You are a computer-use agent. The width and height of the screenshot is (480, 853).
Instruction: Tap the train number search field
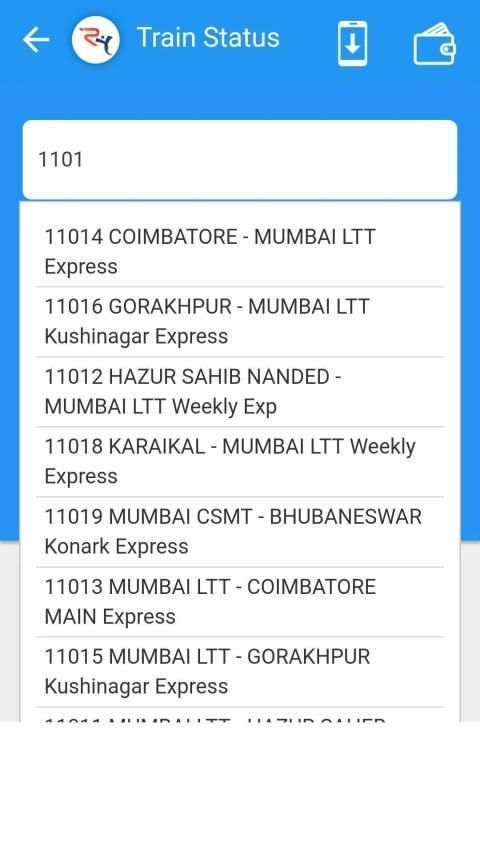(x=240, y=159)
